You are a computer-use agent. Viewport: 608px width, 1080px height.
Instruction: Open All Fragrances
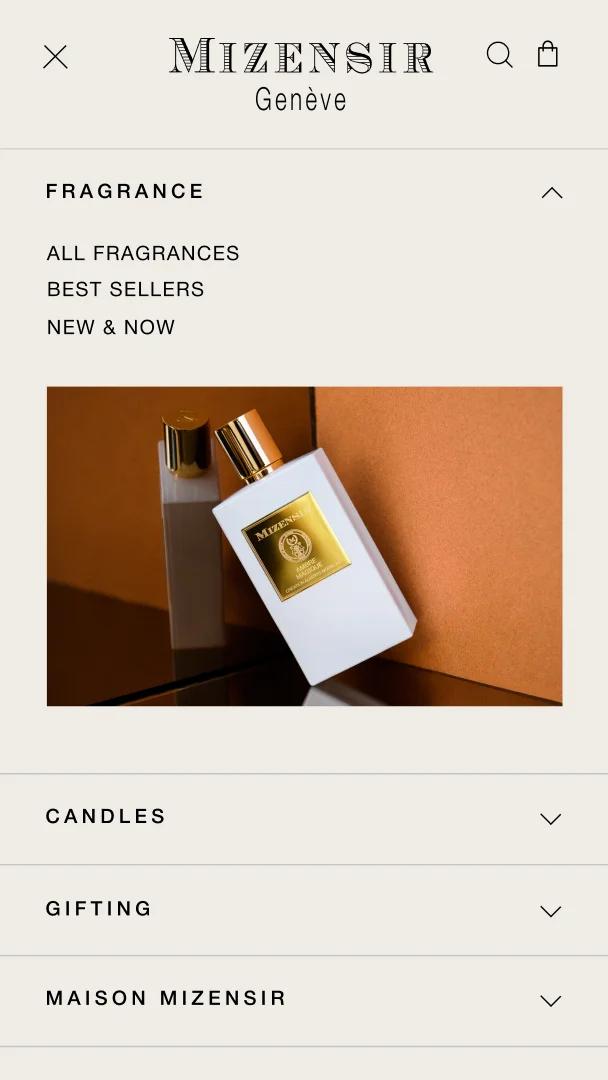pyautogui.click(x=143, y=253)
